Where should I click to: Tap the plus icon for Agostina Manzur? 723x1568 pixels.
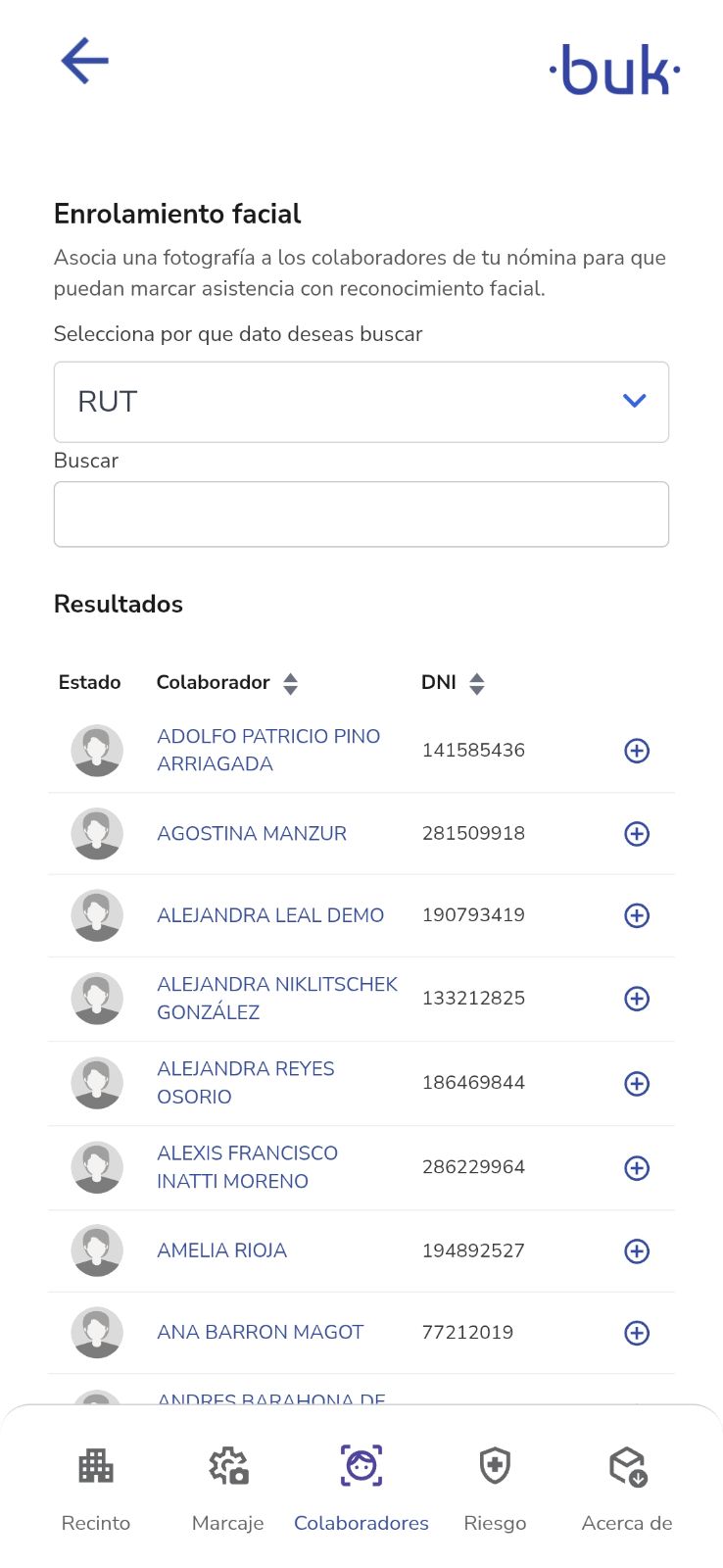pos(637,834)
